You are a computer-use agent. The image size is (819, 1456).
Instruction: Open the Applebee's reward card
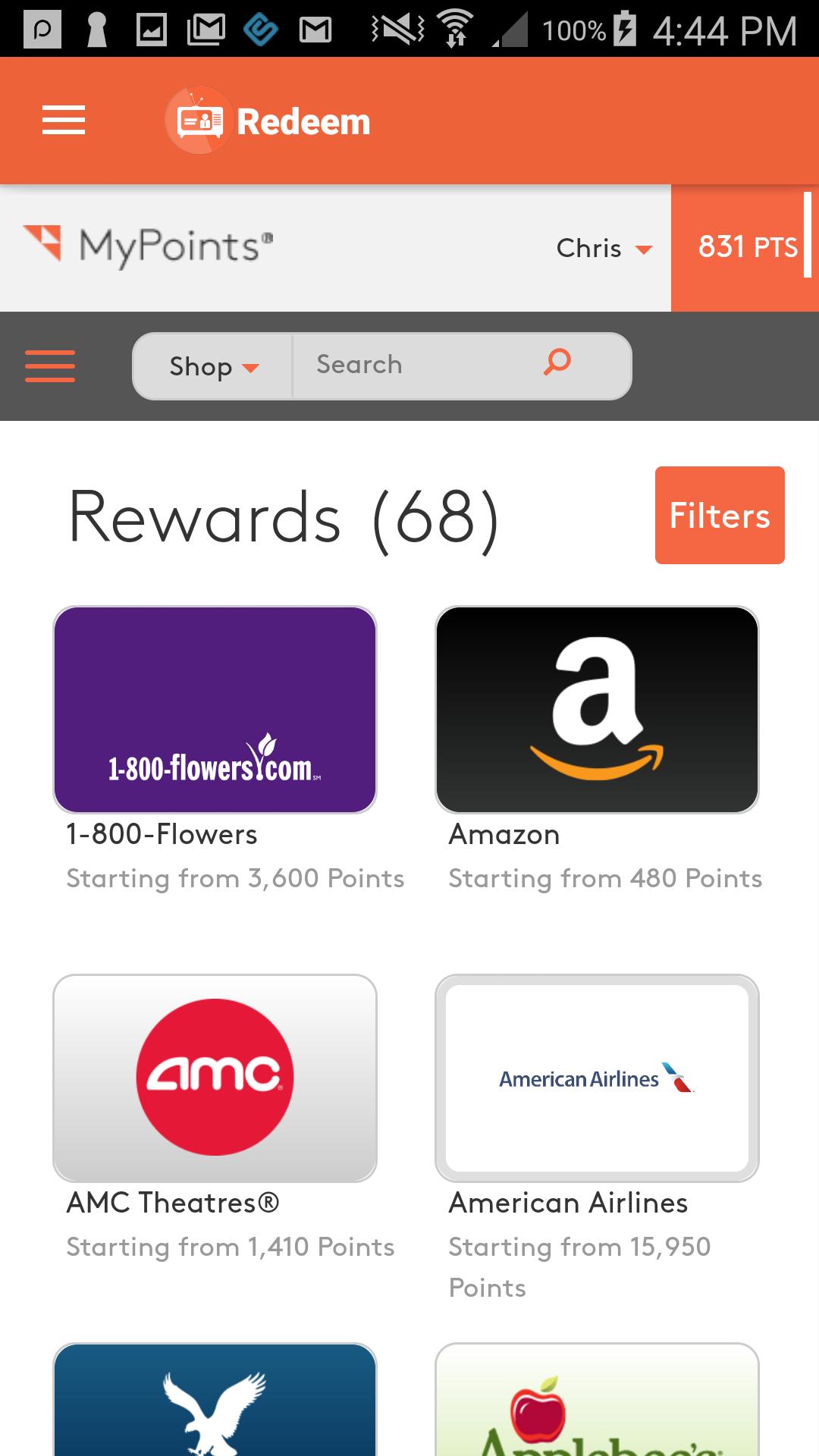(x=597, y=1403)
